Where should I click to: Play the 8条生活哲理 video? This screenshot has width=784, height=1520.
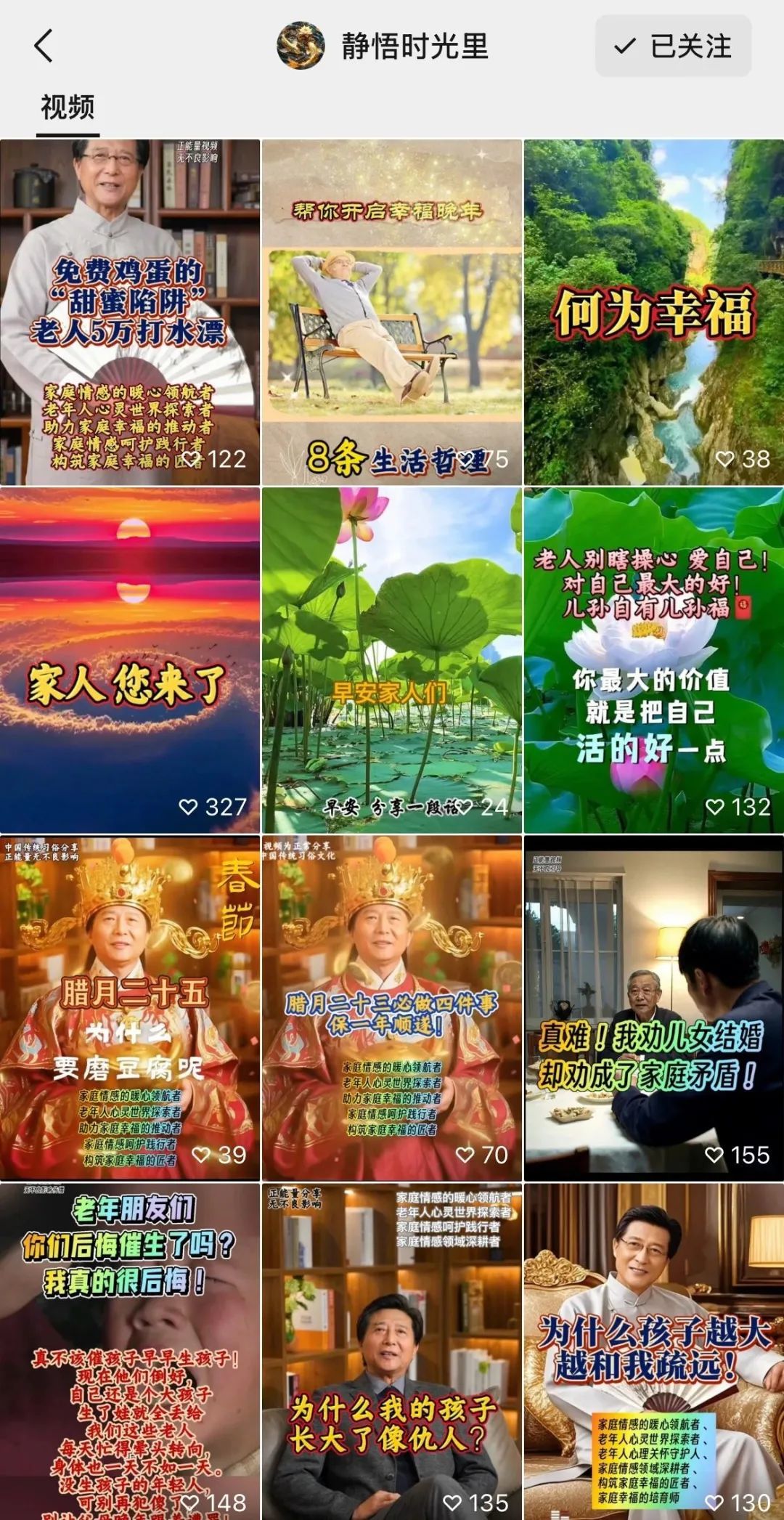pos(392,312)
